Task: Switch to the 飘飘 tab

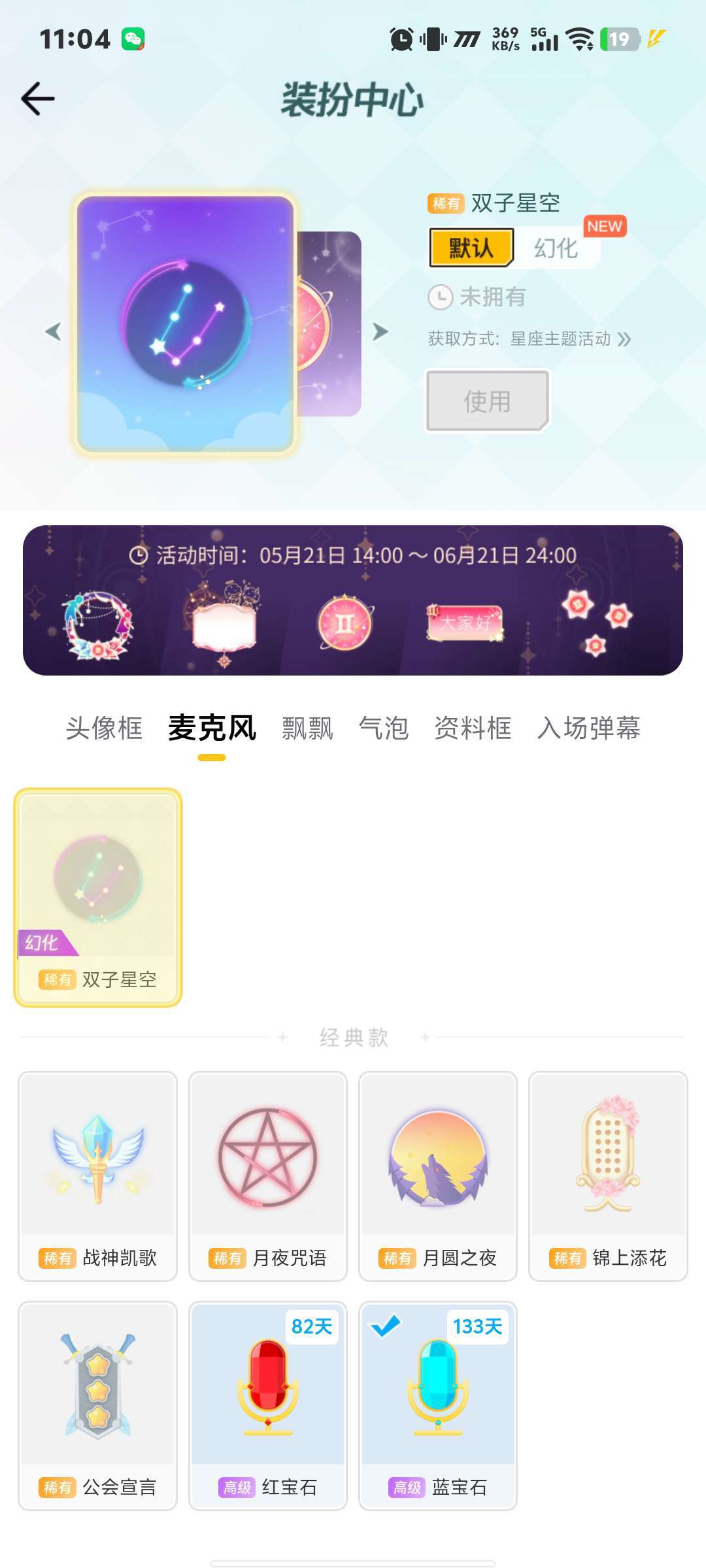Action: tap(307, 728)
